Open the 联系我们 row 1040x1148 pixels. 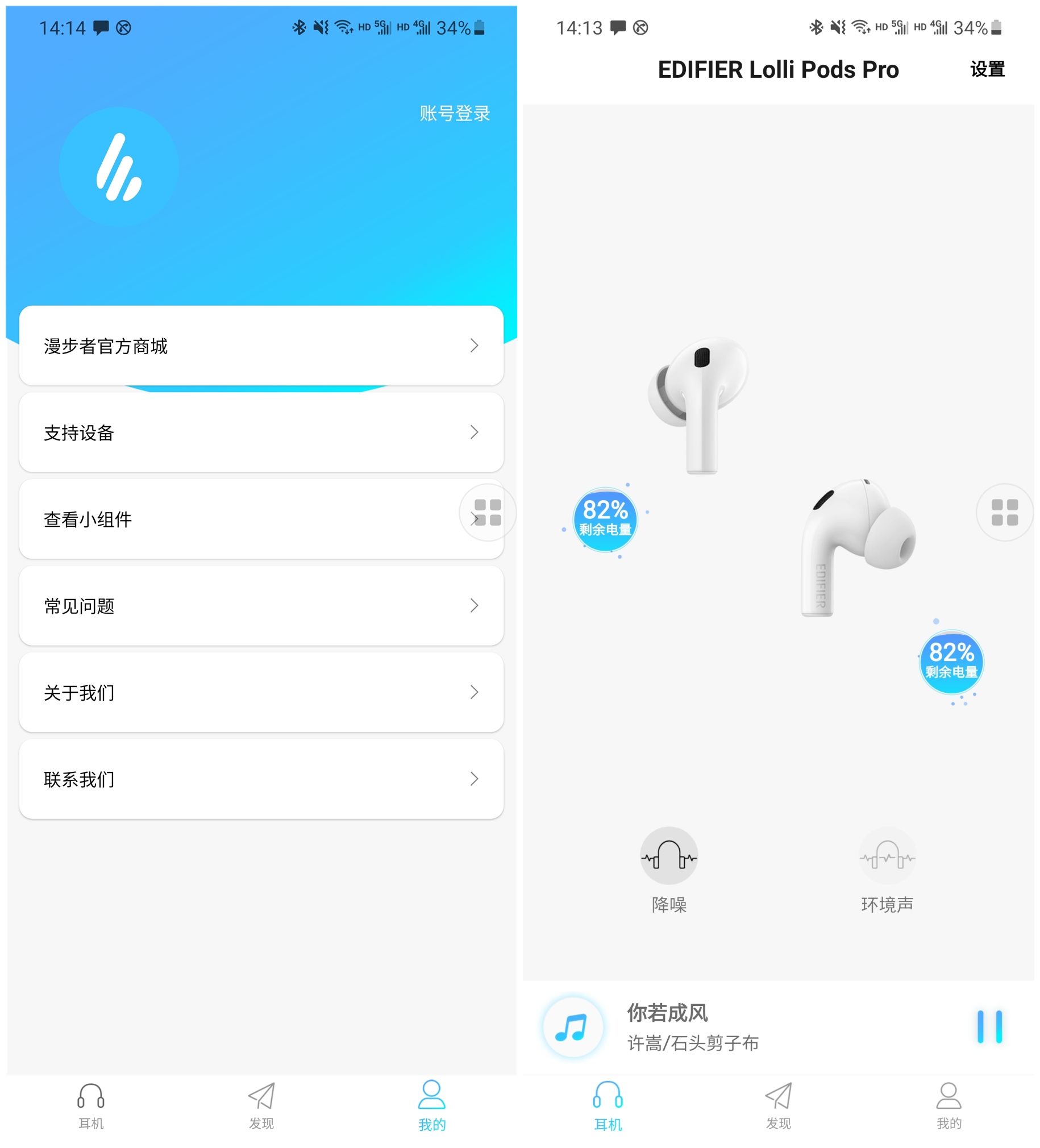coord(261,779)
